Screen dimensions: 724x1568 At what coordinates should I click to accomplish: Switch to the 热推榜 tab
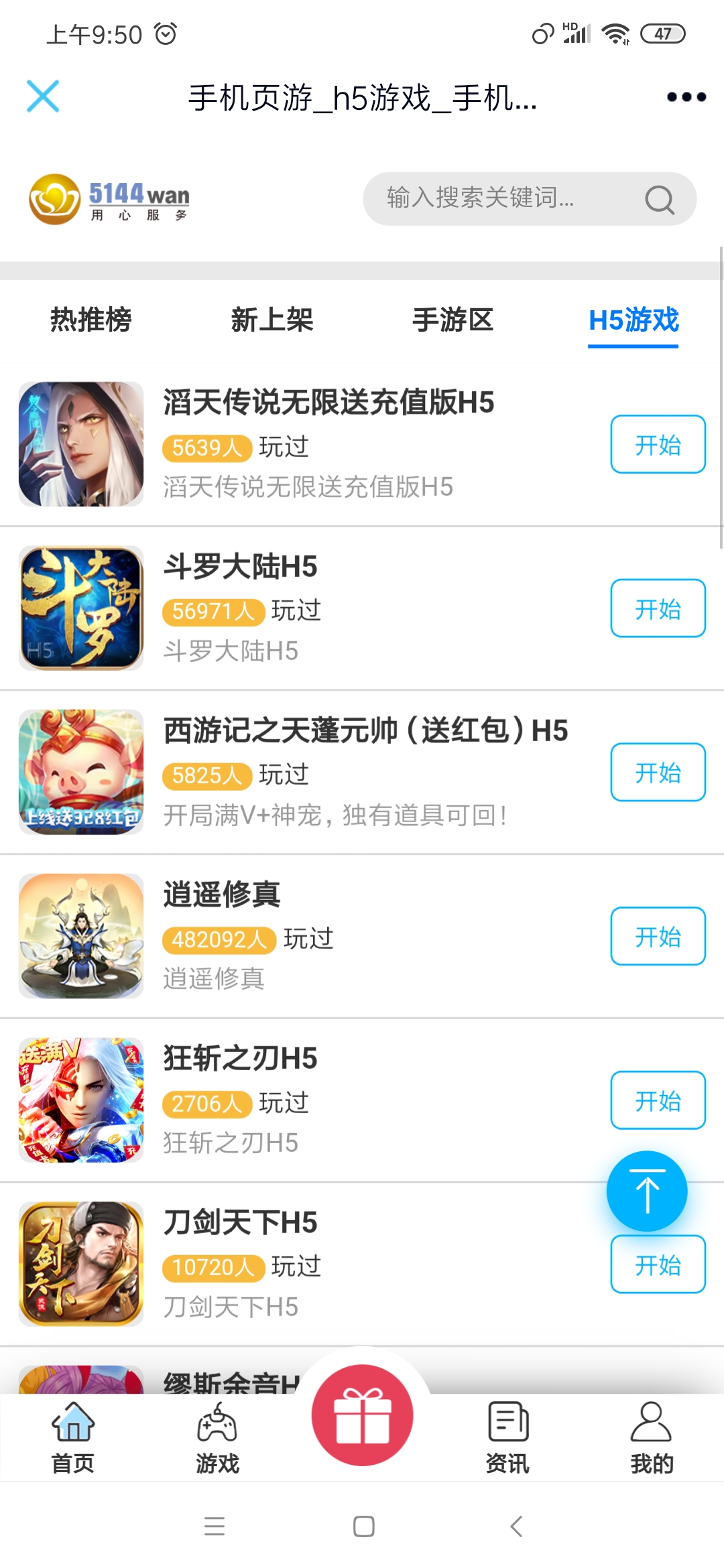(90, 320)
